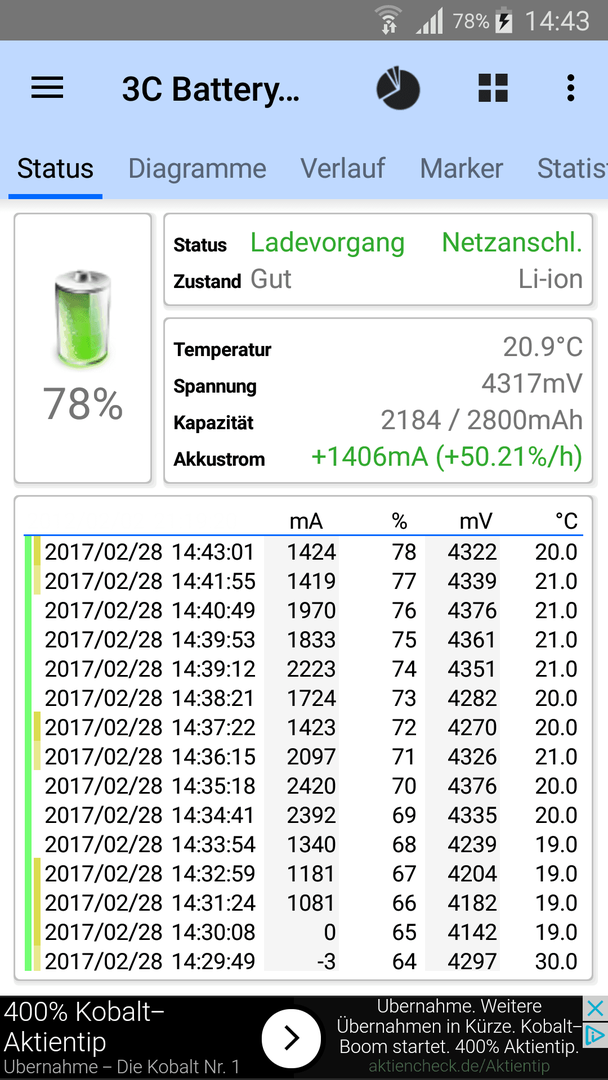Switch to the Marker tab
The width and height of the screenshot is (608, 1080).
click(x=461, y=169)
